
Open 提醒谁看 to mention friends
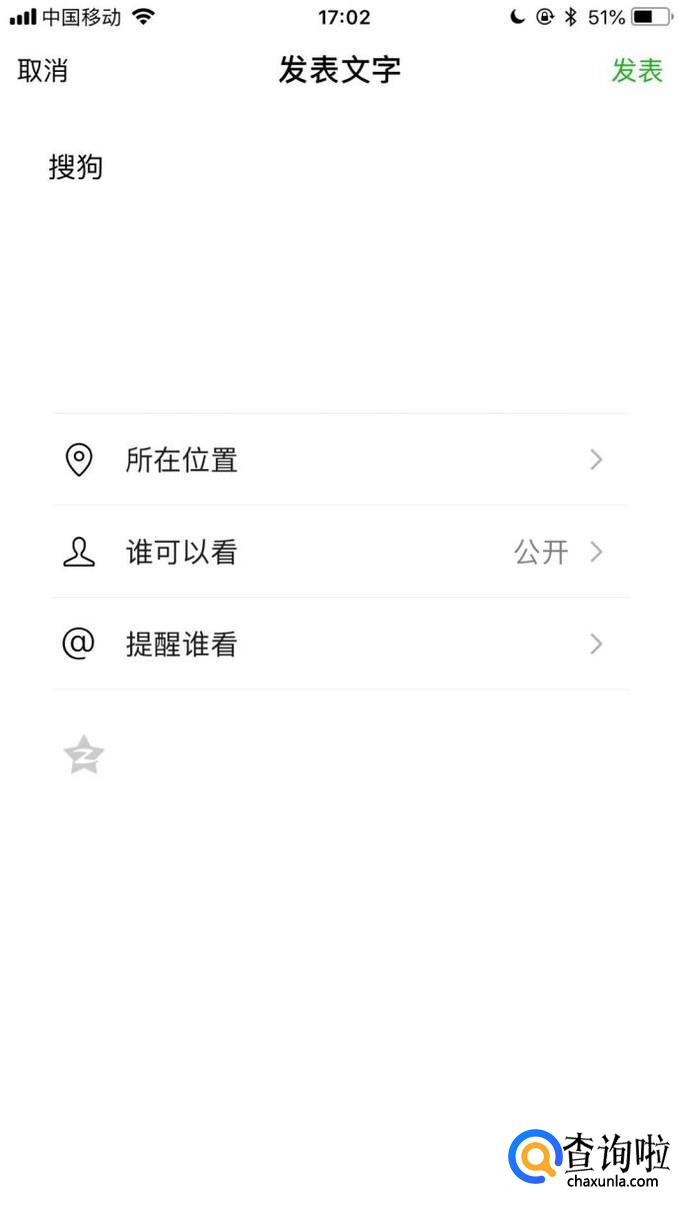340,644
